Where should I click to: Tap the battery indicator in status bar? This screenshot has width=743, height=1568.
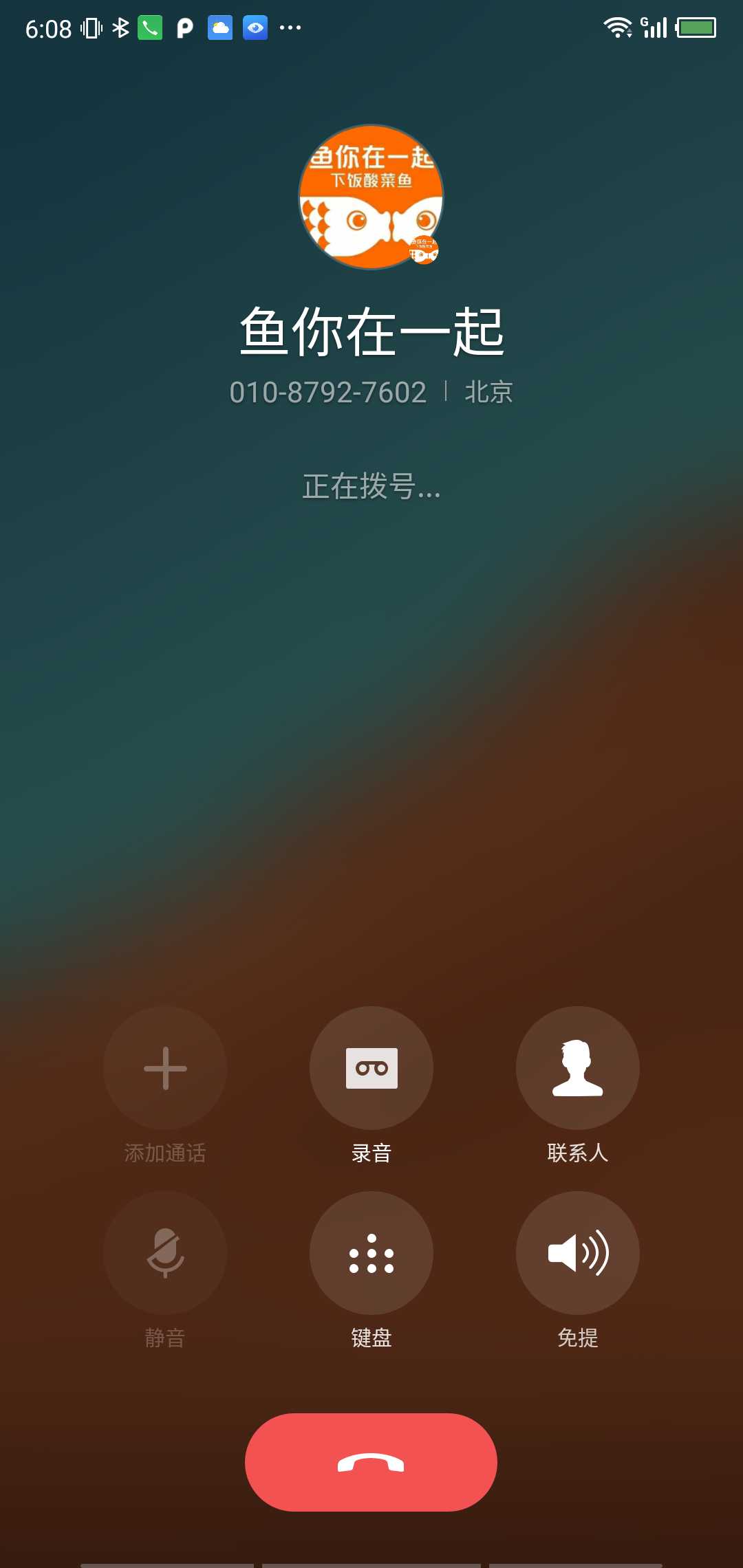[x=698, y=28]
